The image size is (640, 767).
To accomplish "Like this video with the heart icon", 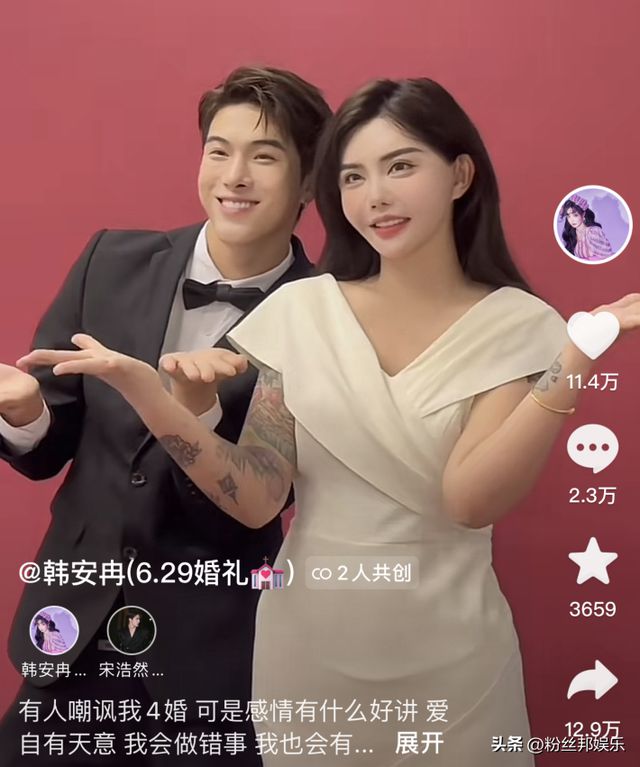I will [x=592, y=336].
